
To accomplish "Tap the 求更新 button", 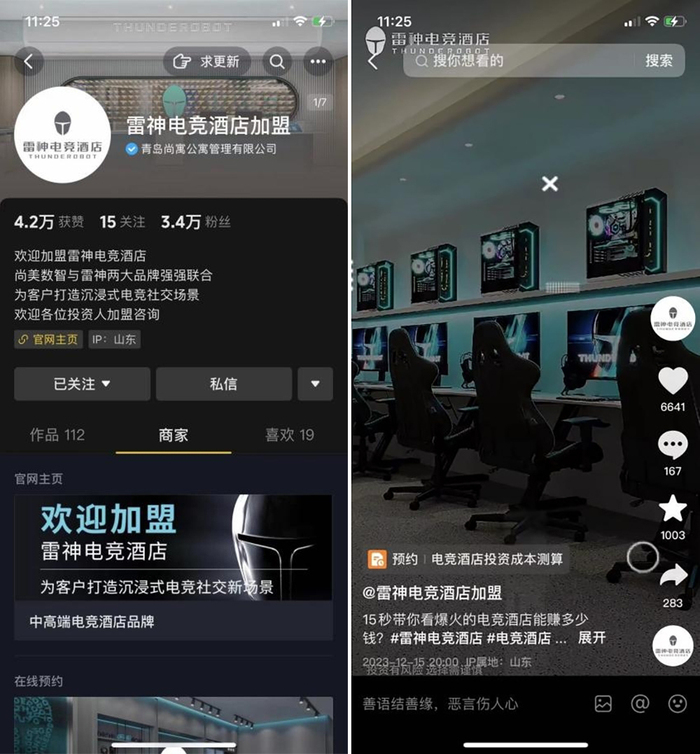I will [207, 62].
